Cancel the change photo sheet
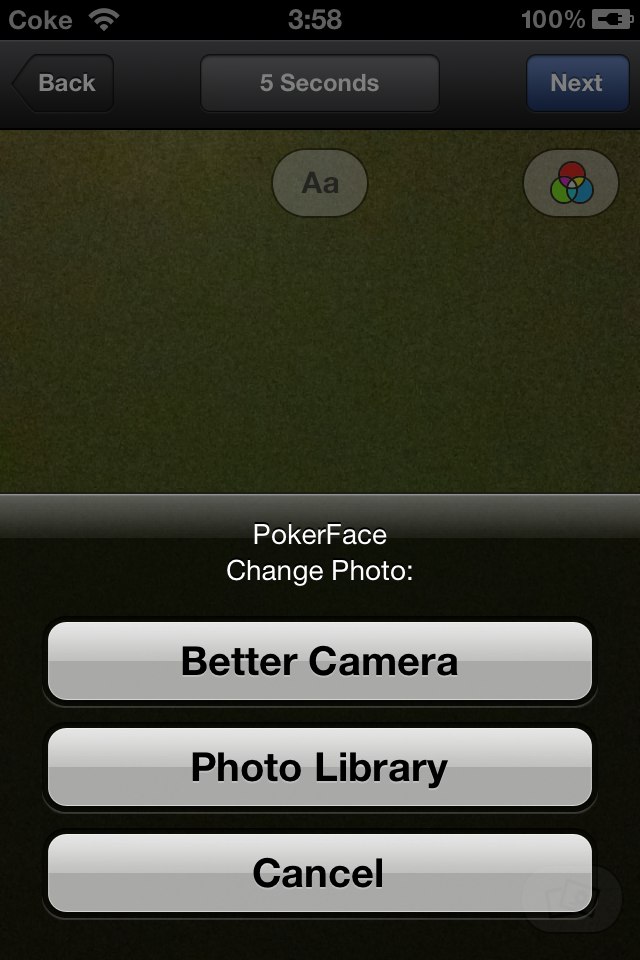 point(320,873)
